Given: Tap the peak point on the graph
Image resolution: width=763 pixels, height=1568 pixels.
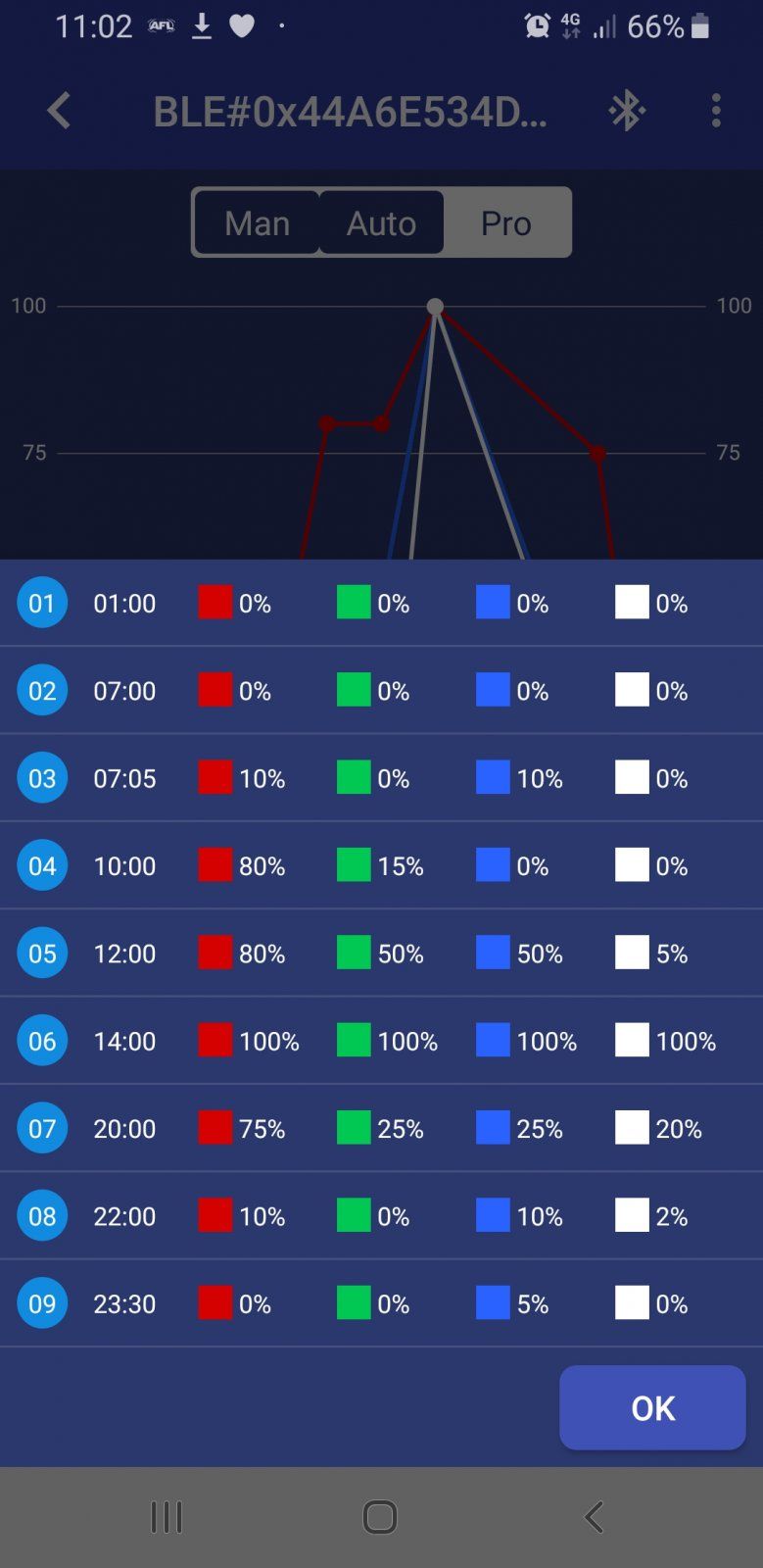Looking at the screenshot, I should [436, 307].
